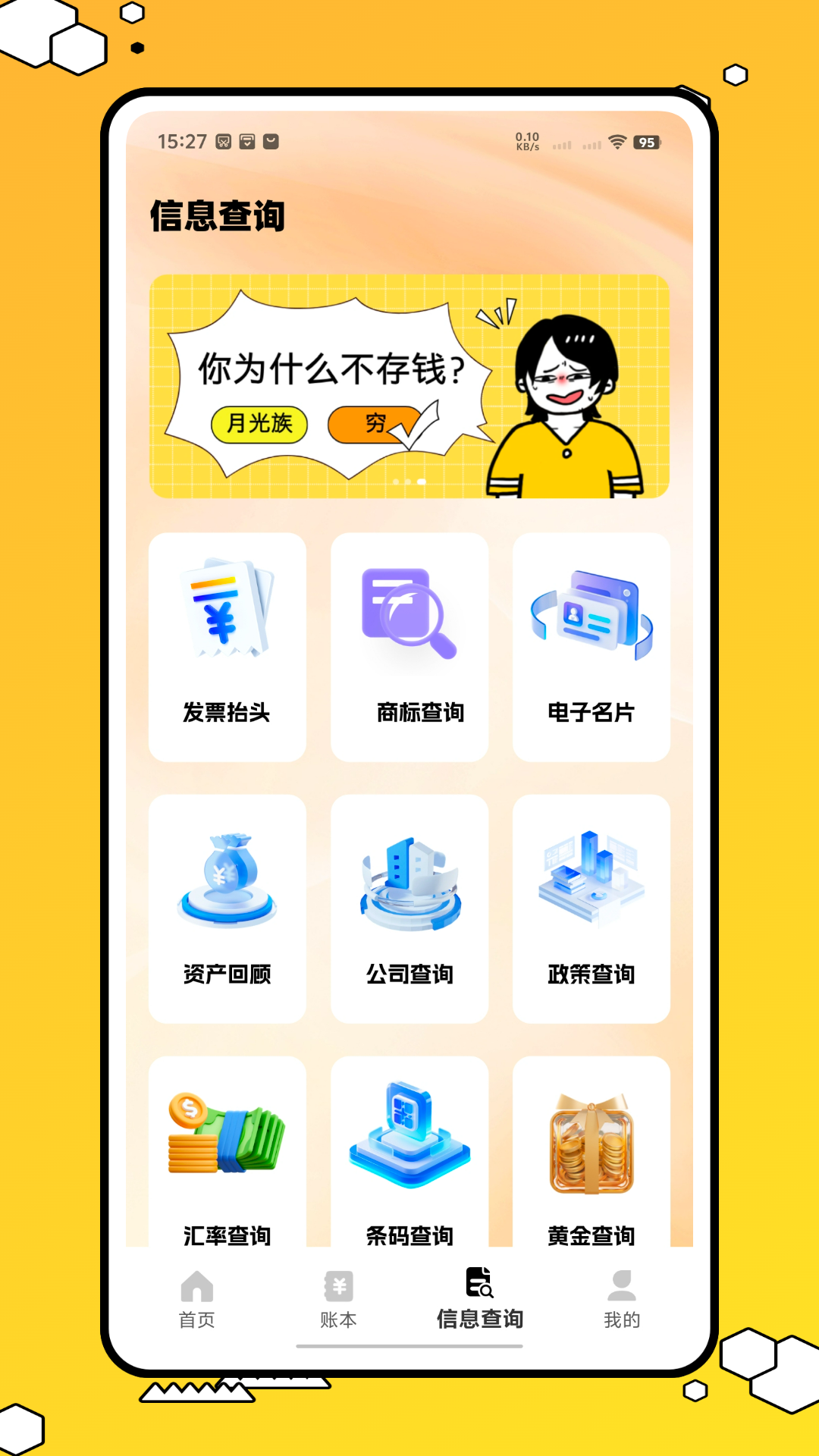Open the 电子名片 e-business card icon
The height and width of the screenshot is (1456, 819).
point(590,614)
